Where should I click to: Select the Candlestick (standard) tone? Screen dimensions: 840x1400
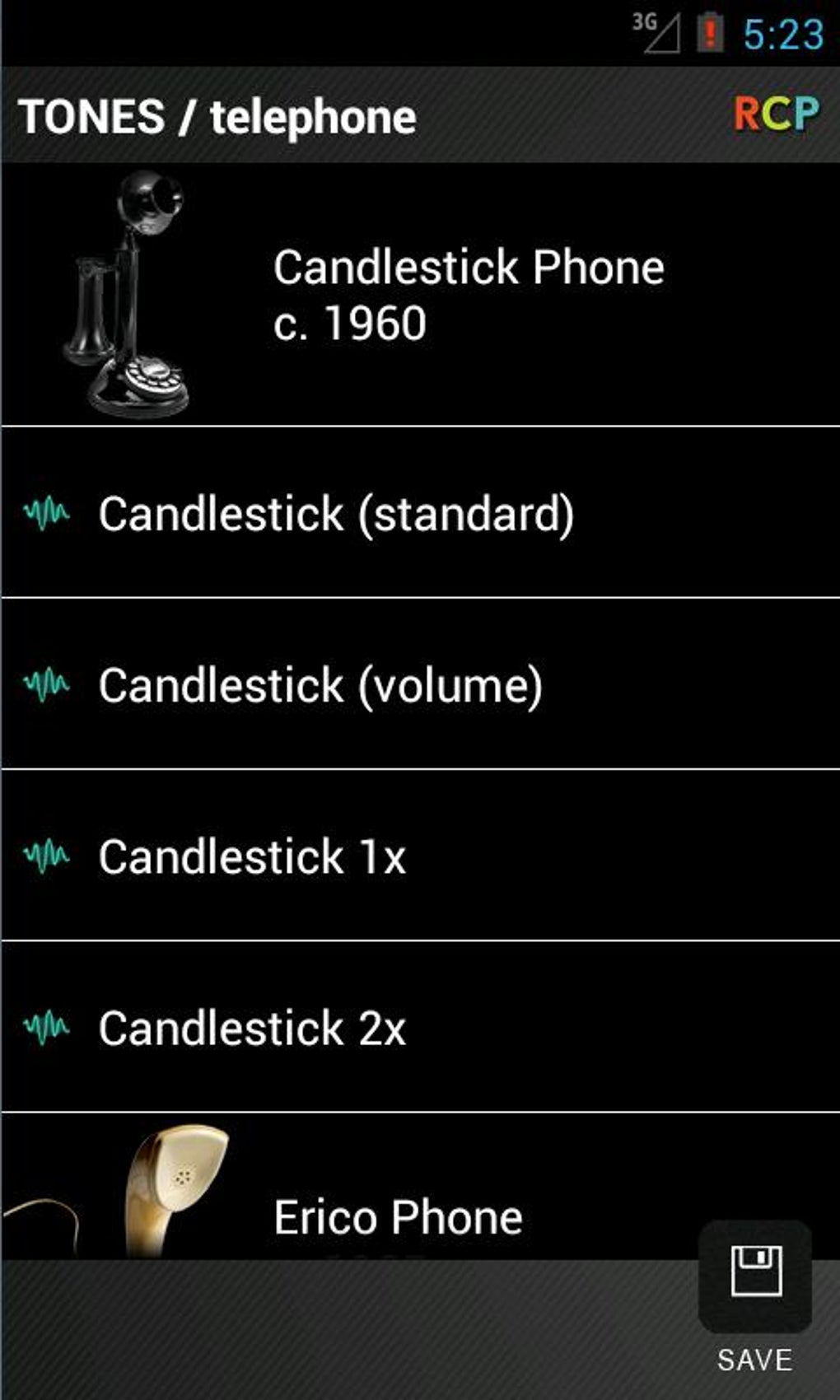tap(336, 514)
